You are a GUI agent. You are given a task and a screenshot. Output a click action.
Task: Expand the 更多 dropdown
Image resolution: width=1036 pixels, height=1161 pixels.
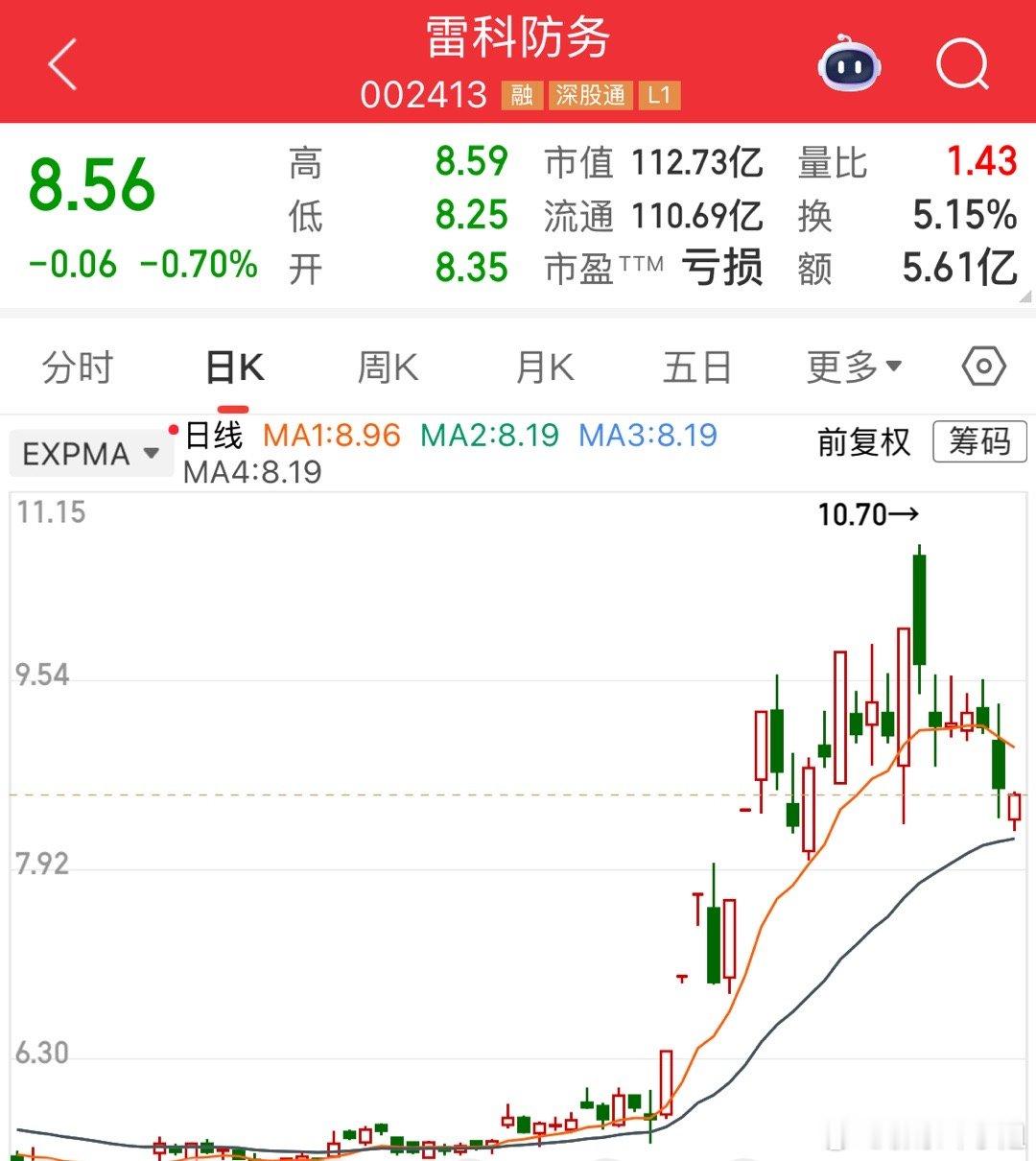pos(854,367)
